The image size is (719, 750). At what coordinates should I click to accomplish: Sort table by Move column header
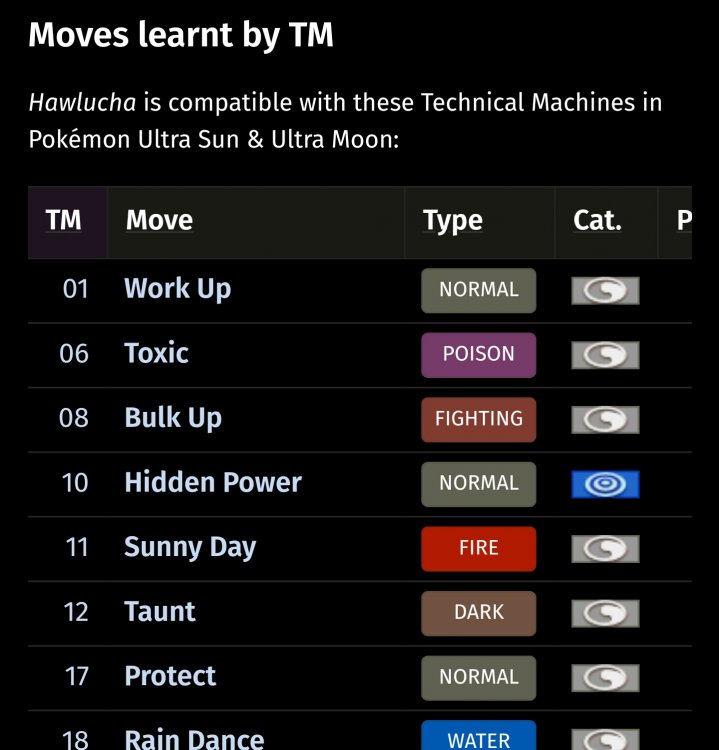pyautogui.click(x=159, y=221)
